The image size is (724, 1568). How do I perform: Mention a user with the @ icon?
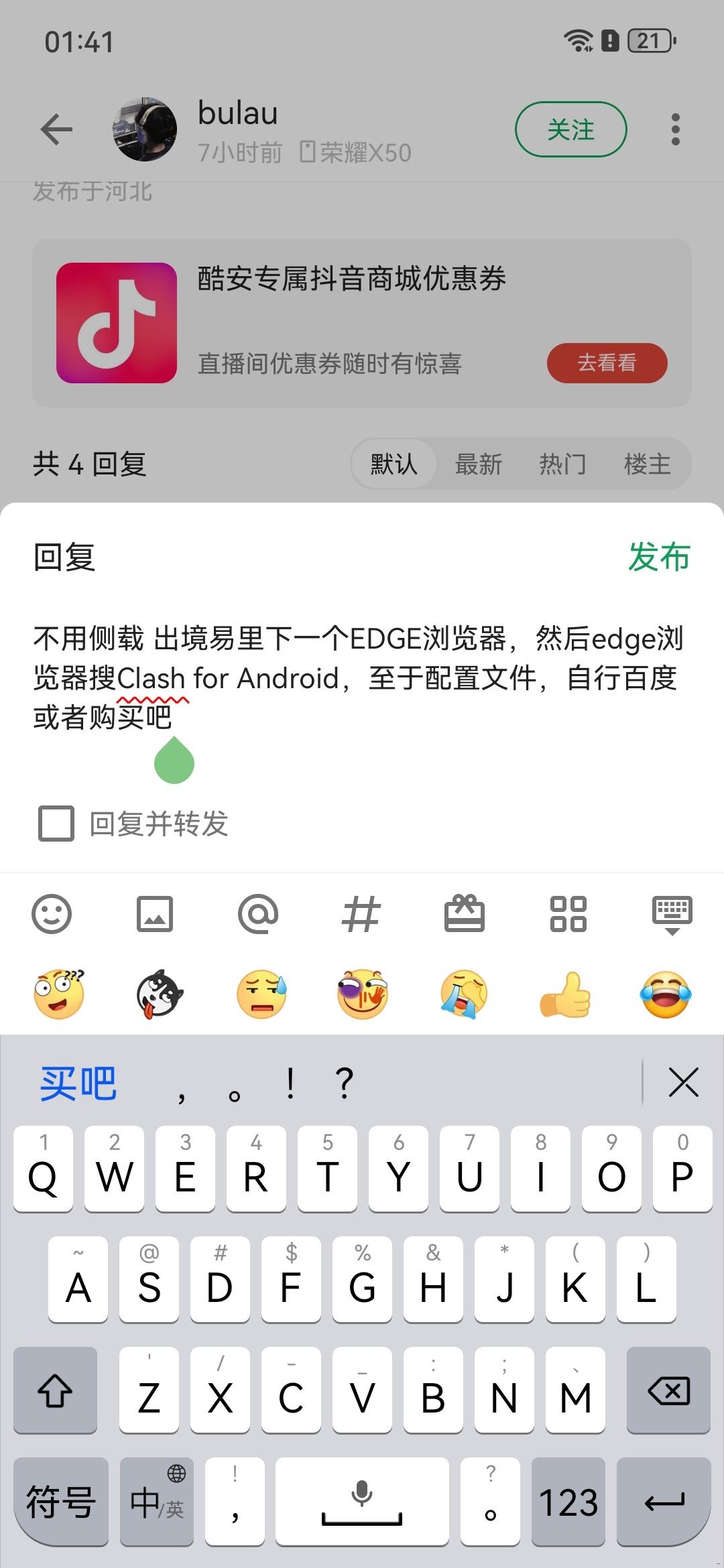tap(258, 914)
